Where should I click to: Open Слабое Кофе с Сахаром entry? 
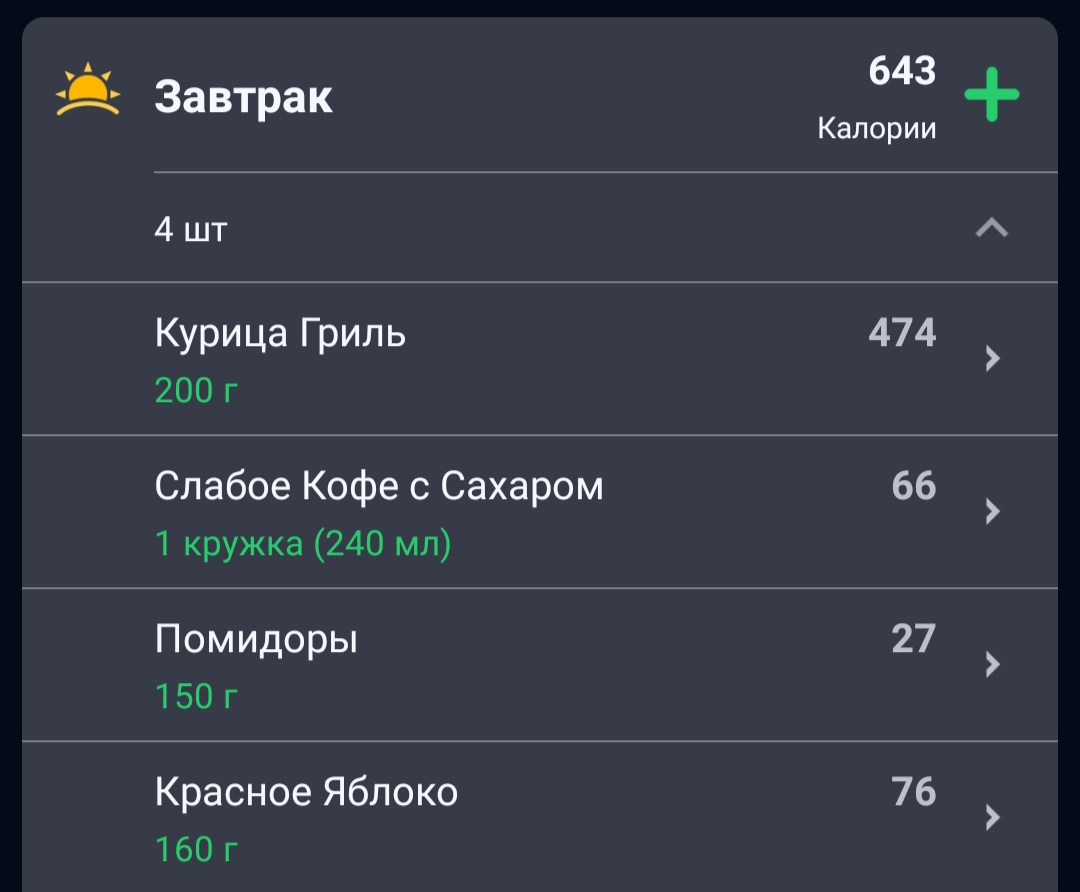(x=540, y=512)
